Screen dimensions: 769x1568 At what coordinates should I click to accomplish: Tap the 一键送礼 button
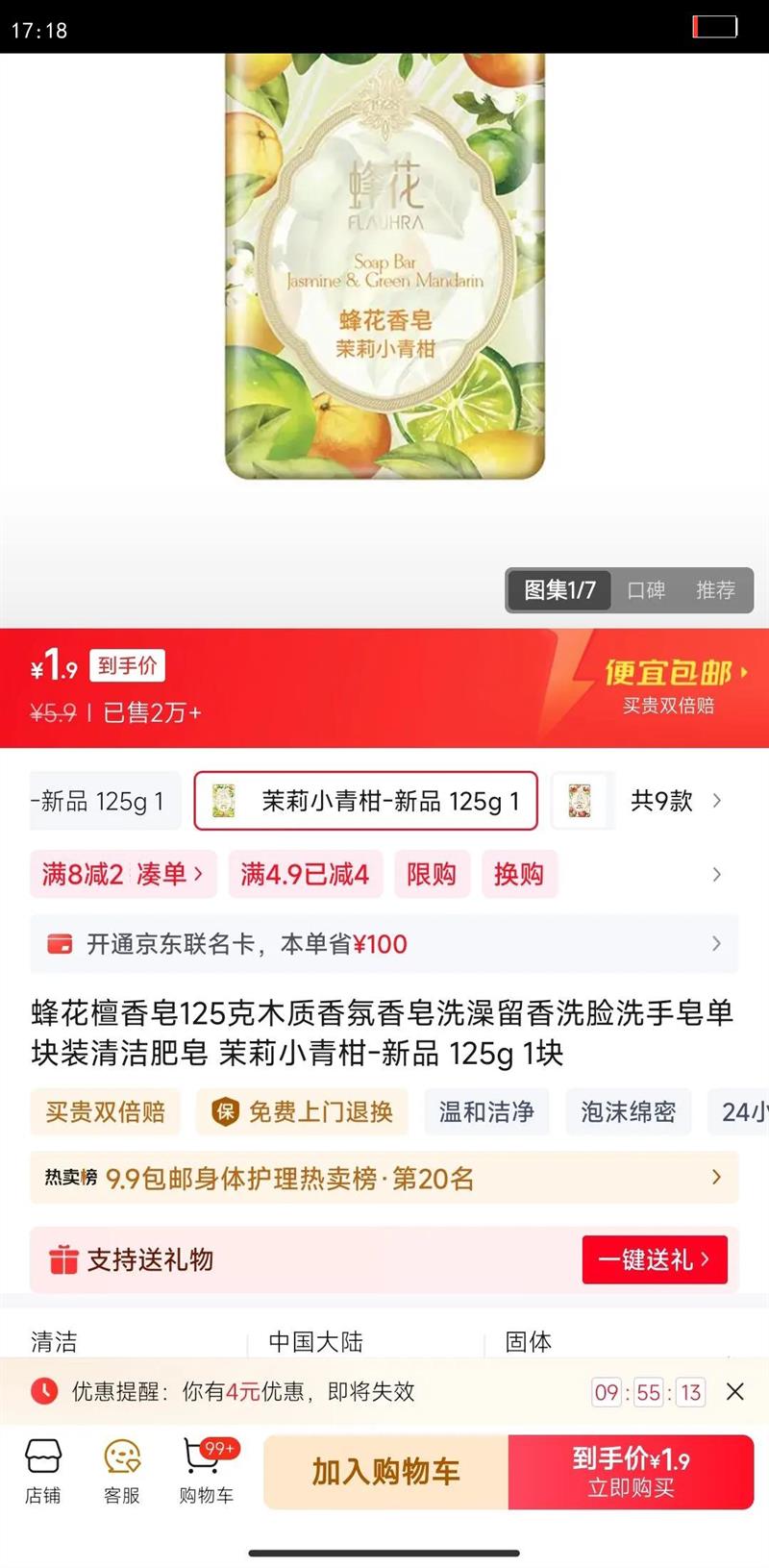[x=655, y=1259]
